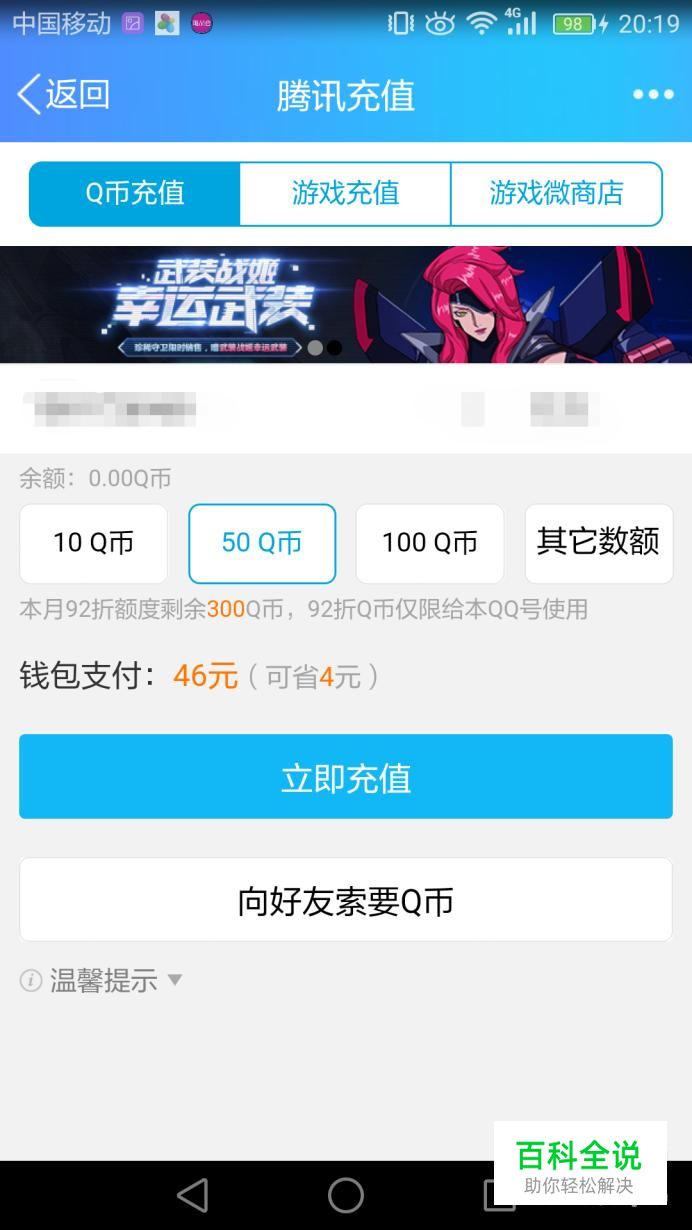Open the three-dot overflow menu
The image size is (692, 1230).
(x=653, y=95)
